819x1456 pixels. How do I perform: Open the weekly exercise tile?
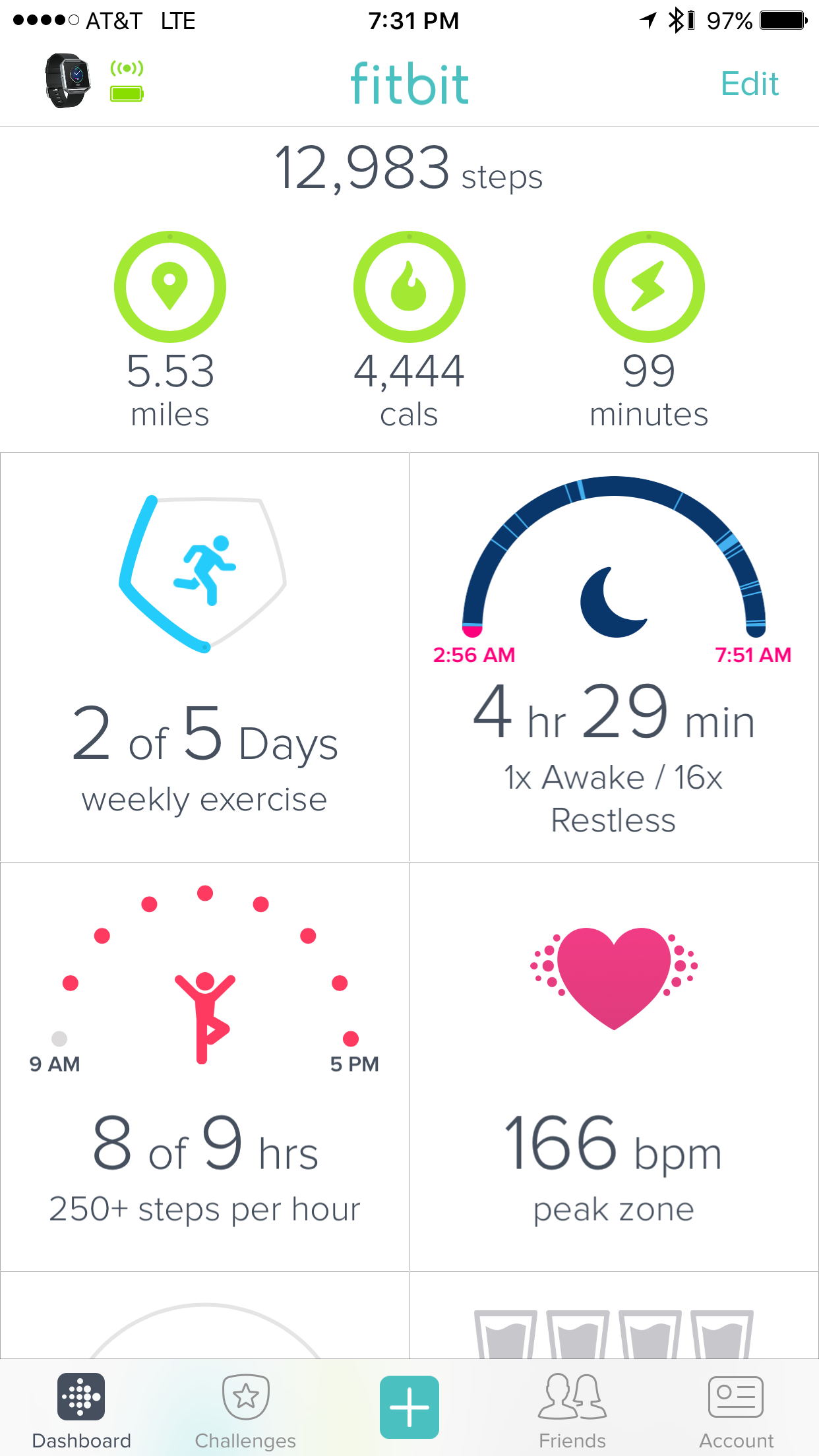coord(204,657)
